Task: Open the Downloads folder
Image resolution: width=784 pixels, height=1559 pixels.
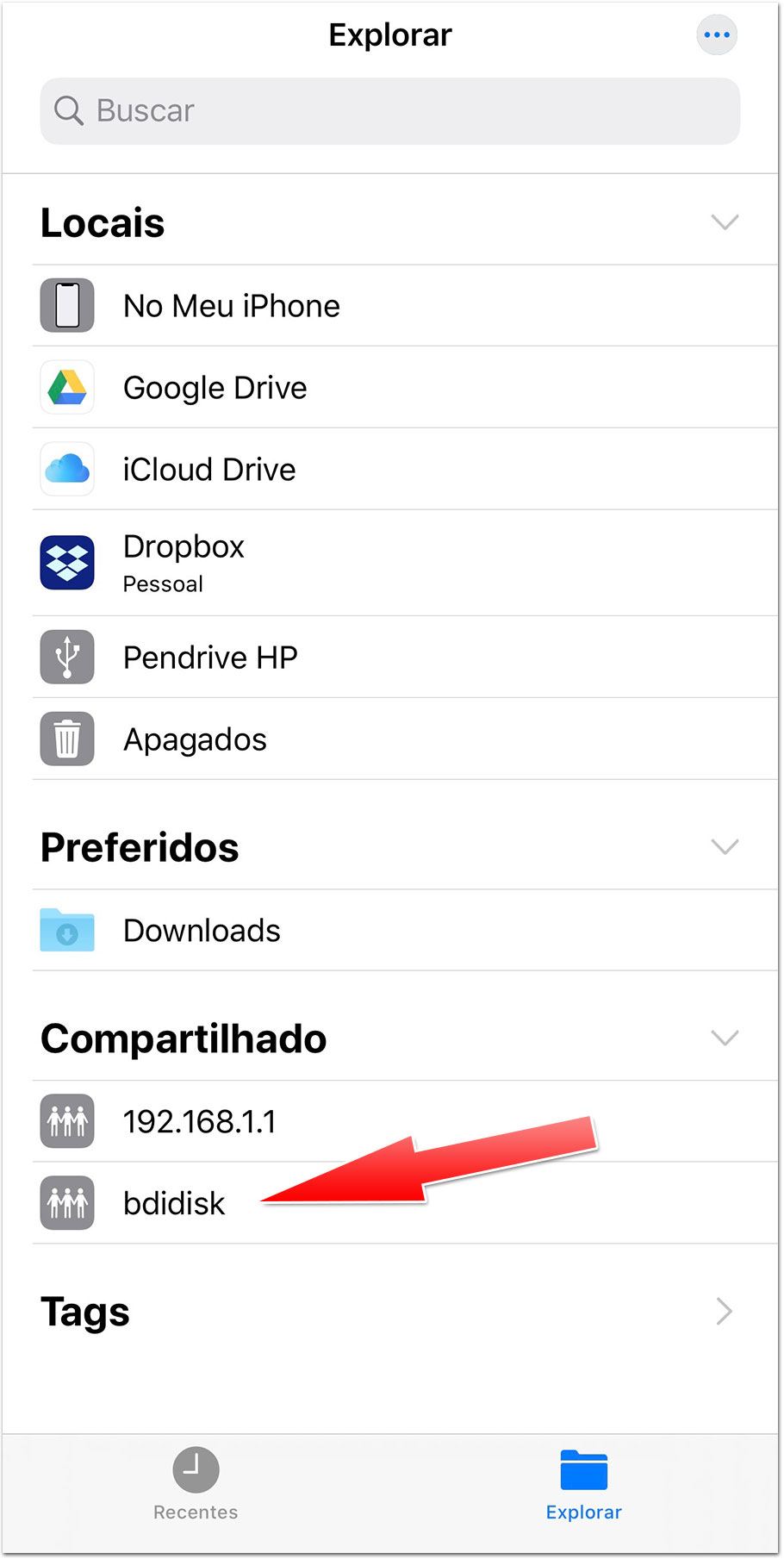Action: 405,931
